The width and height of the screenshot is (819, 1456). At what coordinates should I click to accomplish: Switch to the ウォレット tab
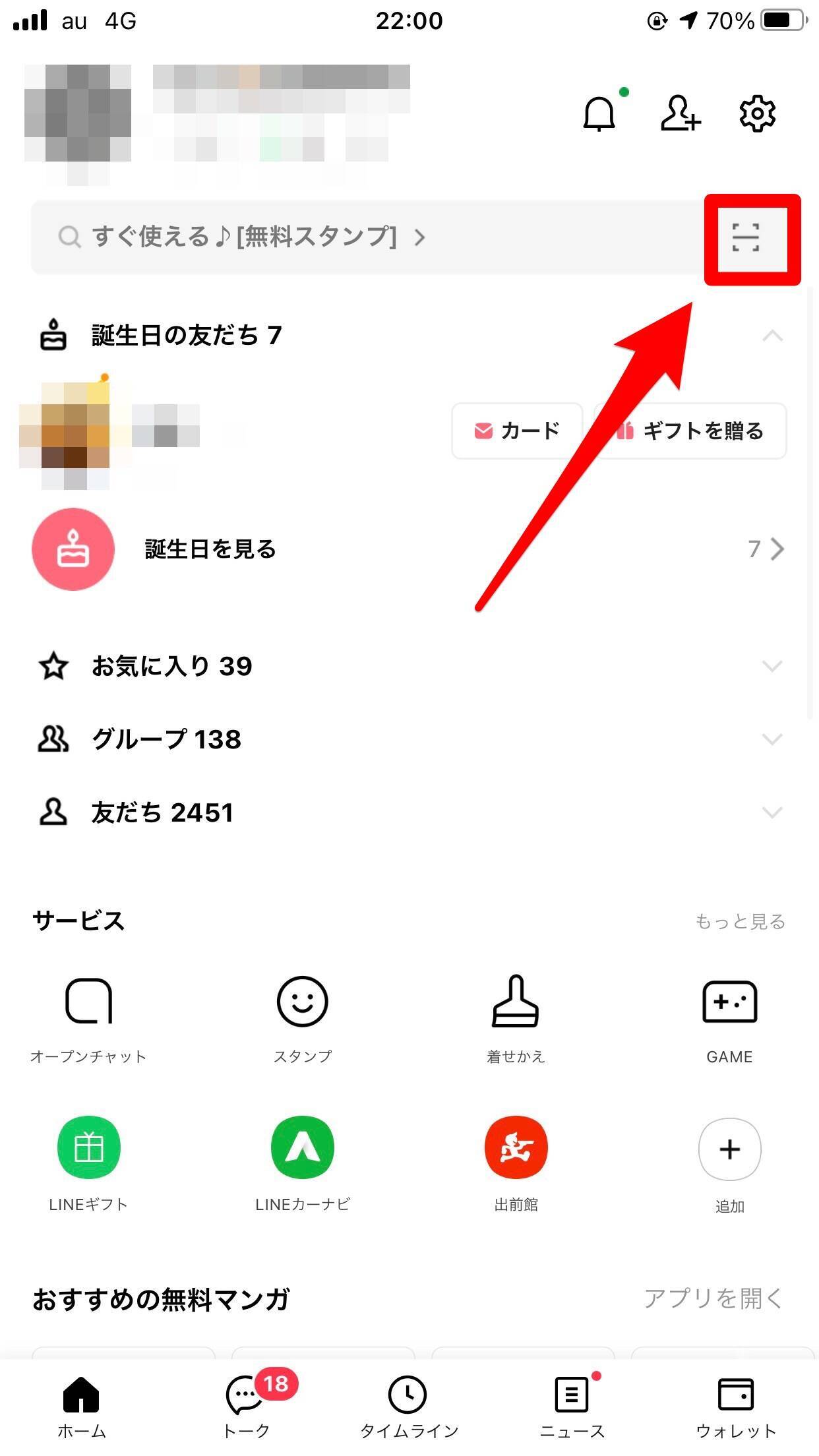(x=735, y=1406)
